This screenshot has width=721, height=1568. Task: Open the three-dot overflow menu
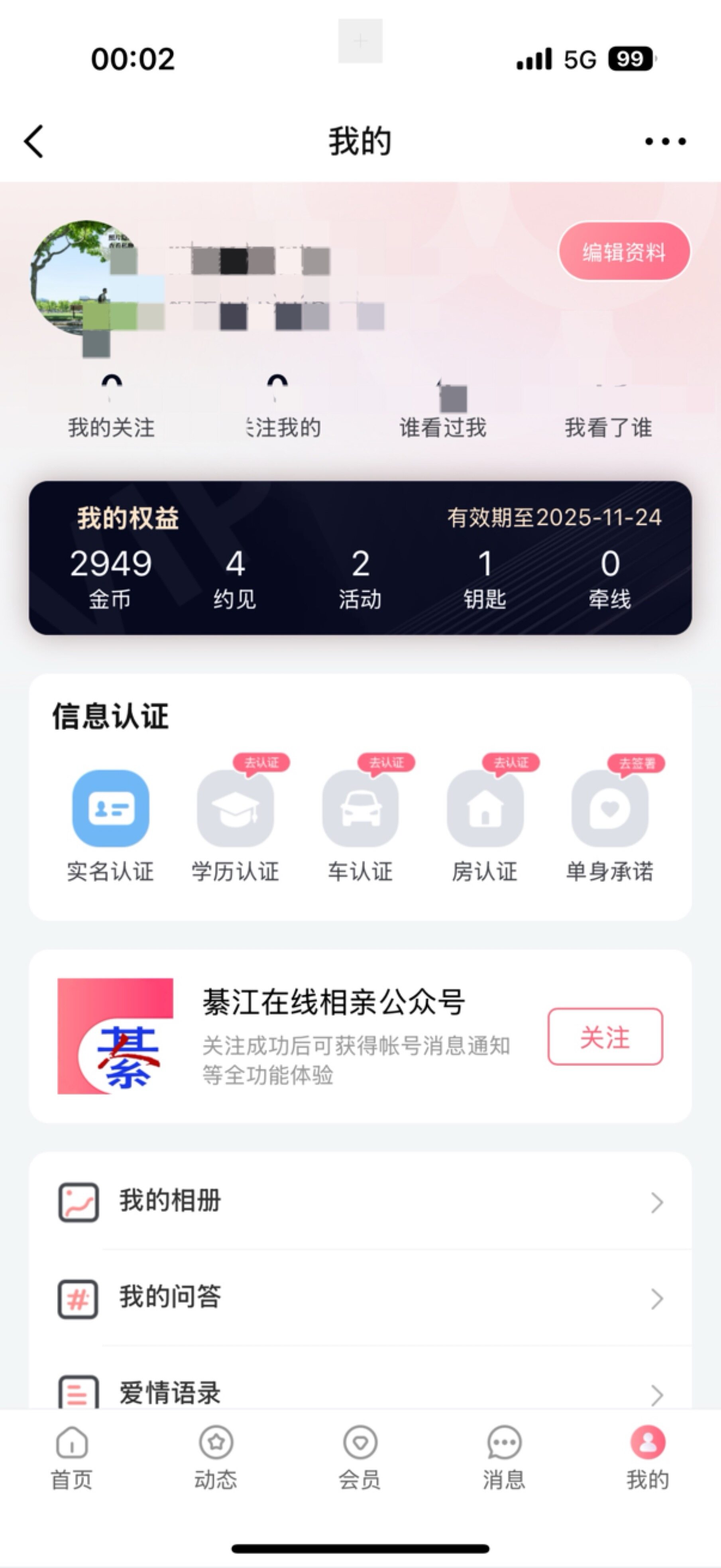[665, 142]
